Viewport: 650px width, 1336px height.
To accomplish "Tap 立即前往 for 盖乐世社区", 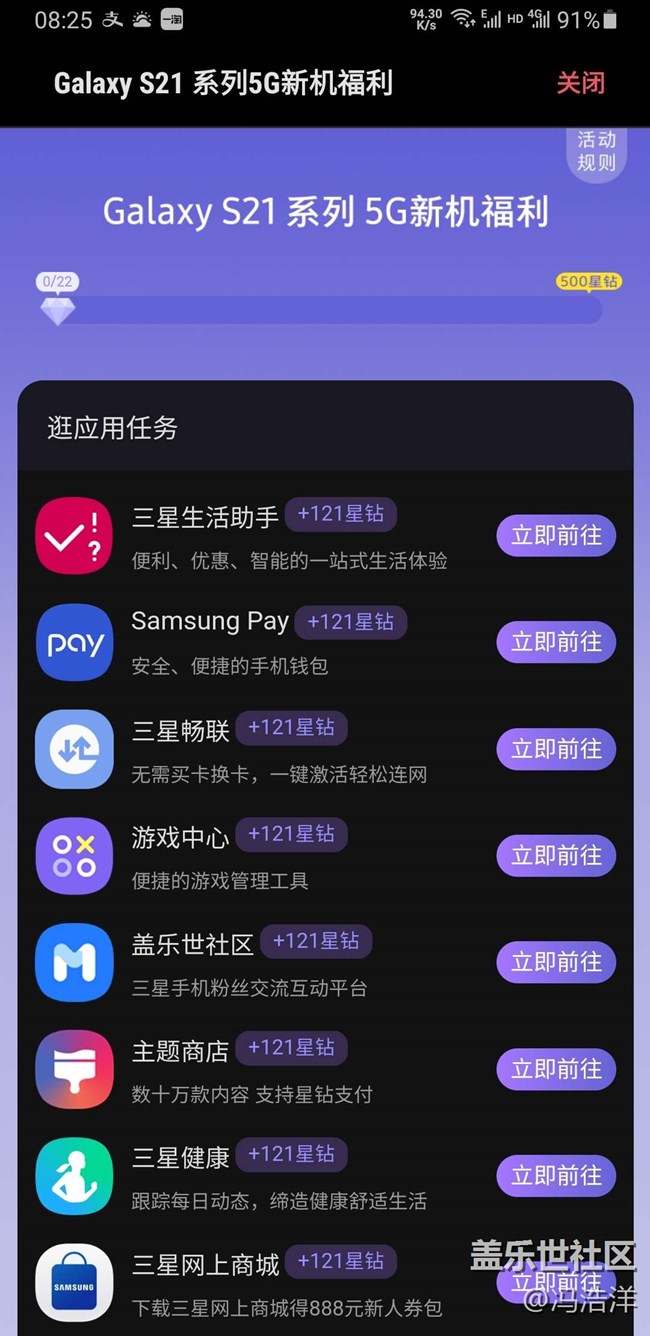I will [556, 962].
